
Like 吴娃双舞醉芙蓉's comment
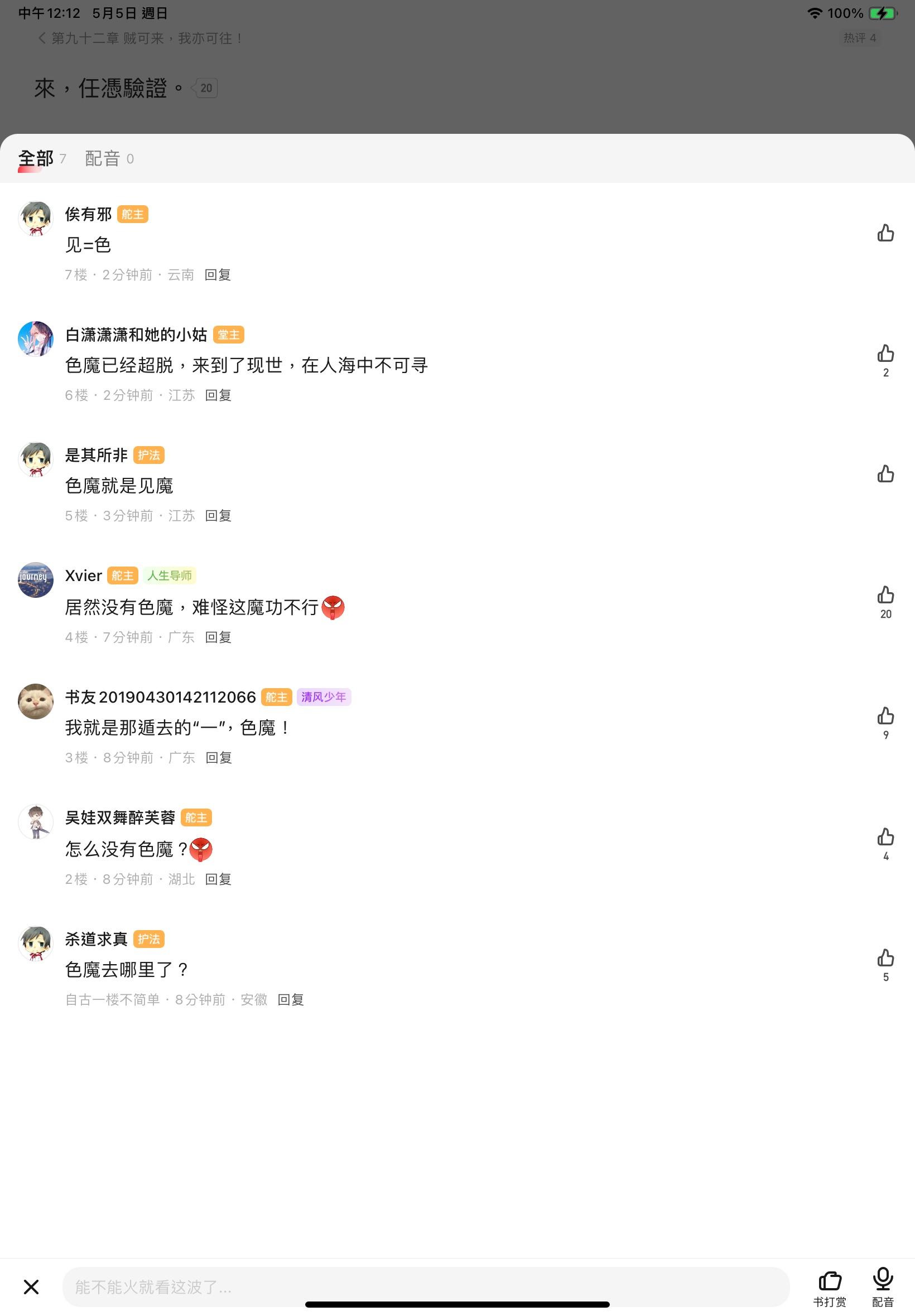point(885,837)
